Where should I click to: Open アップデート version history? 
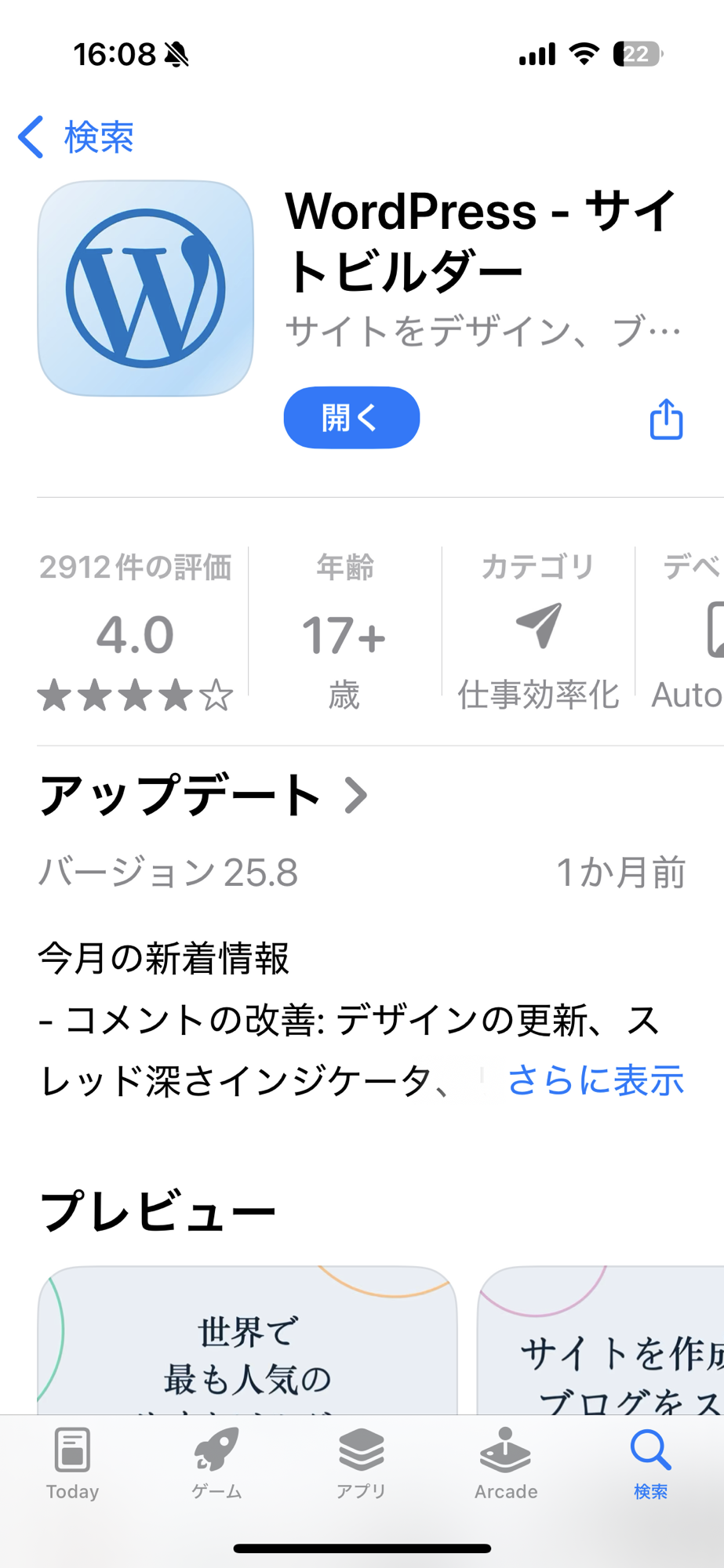click(x=202, y=795)
